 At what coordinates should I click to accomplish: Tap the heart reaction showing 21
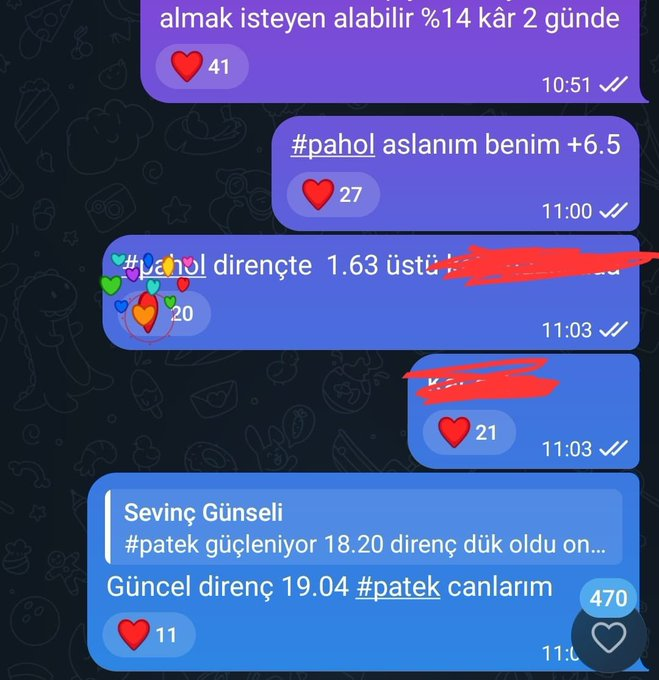469,432
